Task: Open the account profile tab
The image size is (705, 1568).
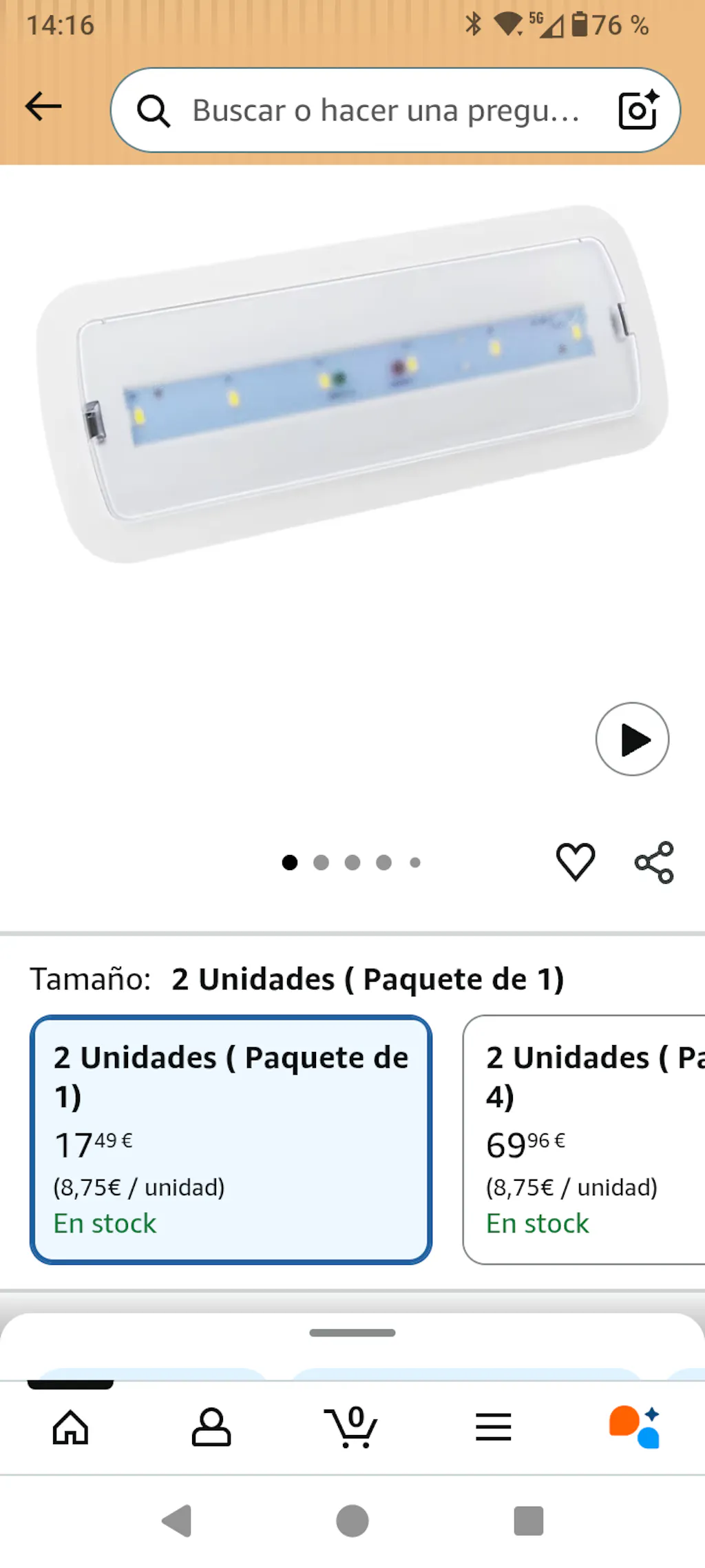Action: tap(211, 1427)
